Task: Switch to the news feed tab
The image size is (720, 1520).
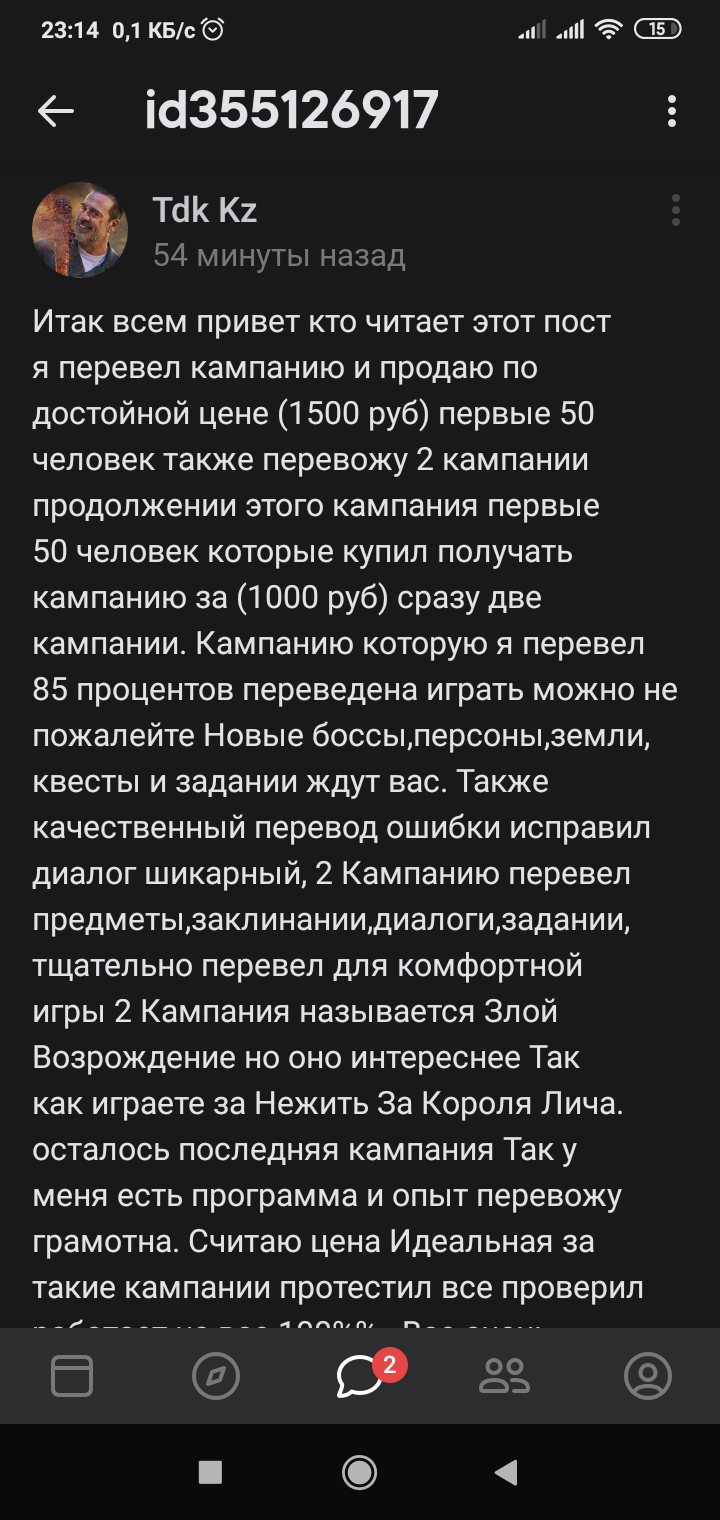Action: click(72, 1376)
